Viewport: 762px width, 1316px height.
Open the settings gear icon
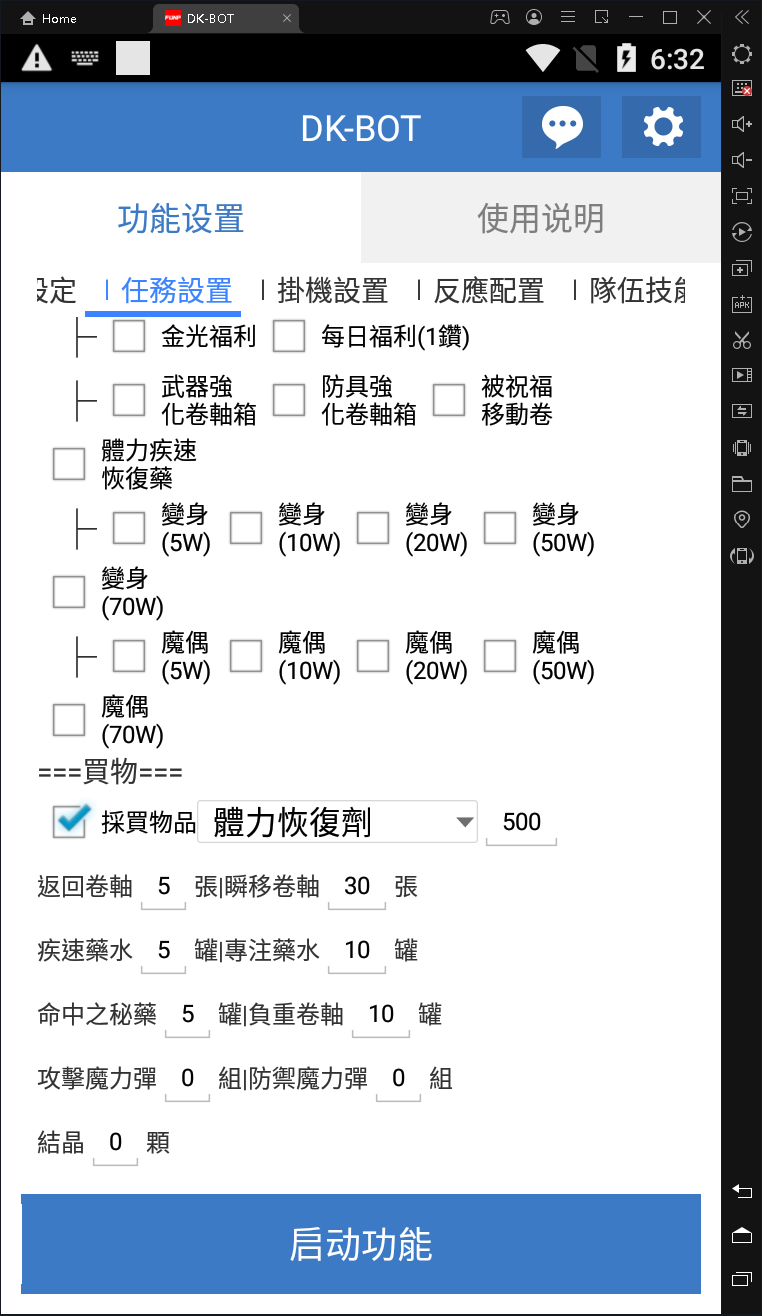[662, 127]
